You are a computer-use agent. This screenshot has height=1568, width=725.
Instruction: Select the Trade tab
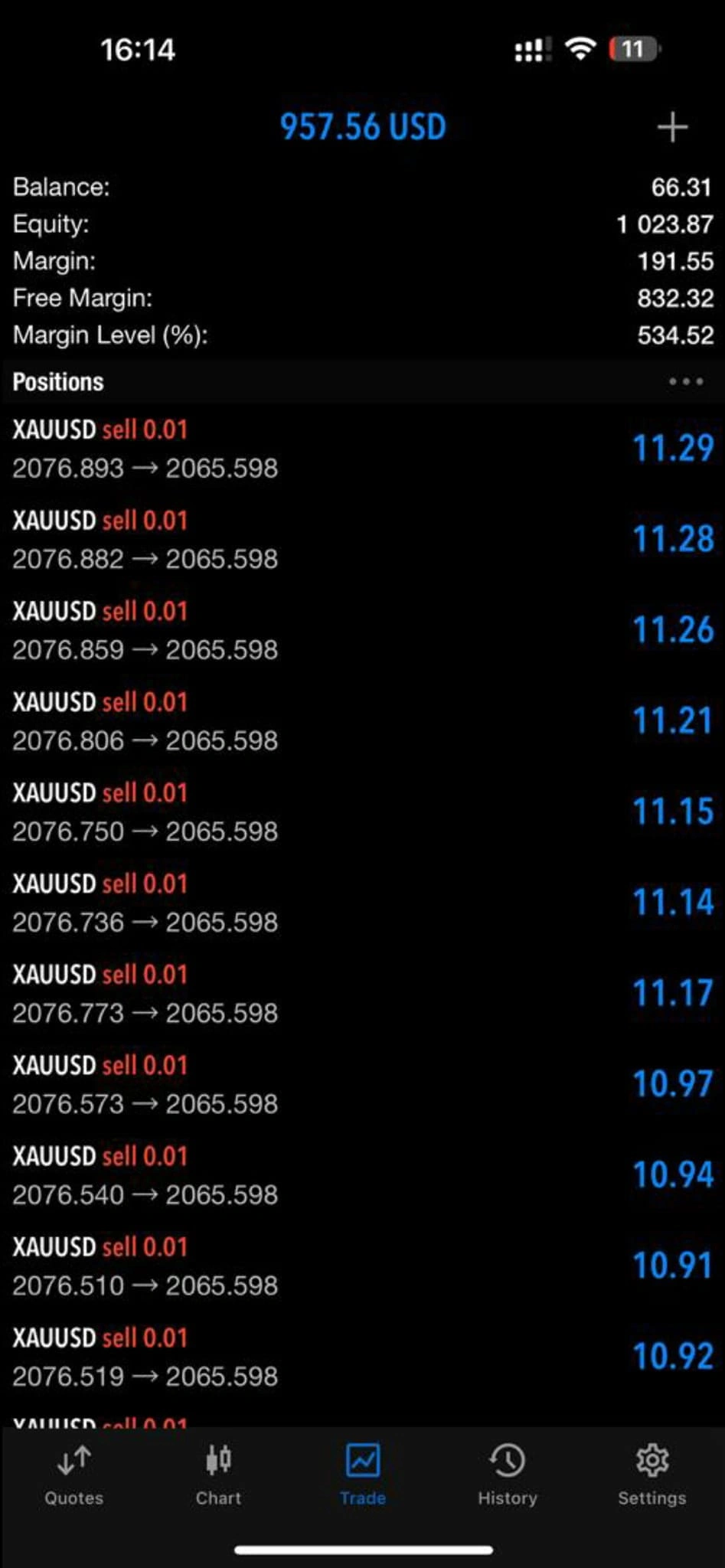pos(363,1475)
